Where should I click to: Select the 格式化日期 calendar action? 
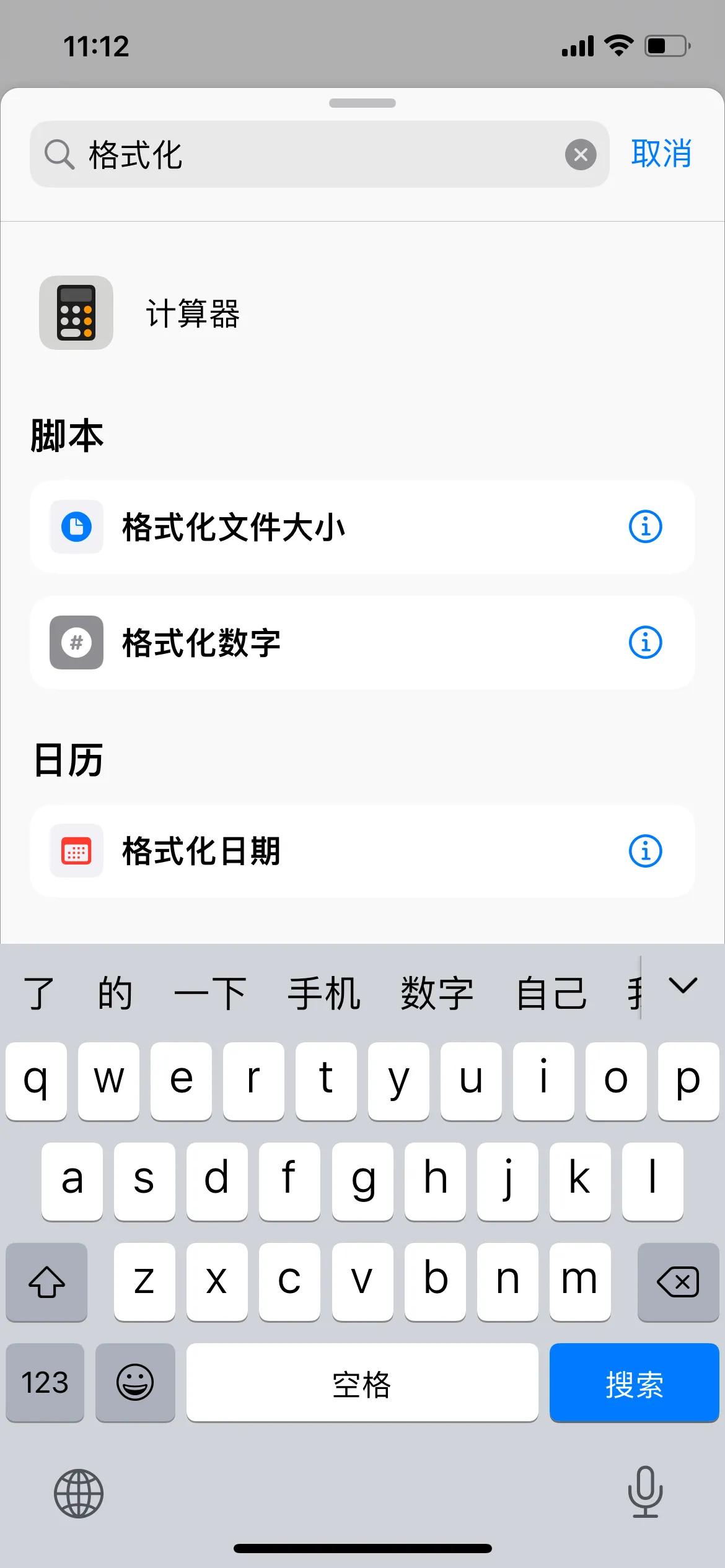[217, 851]
